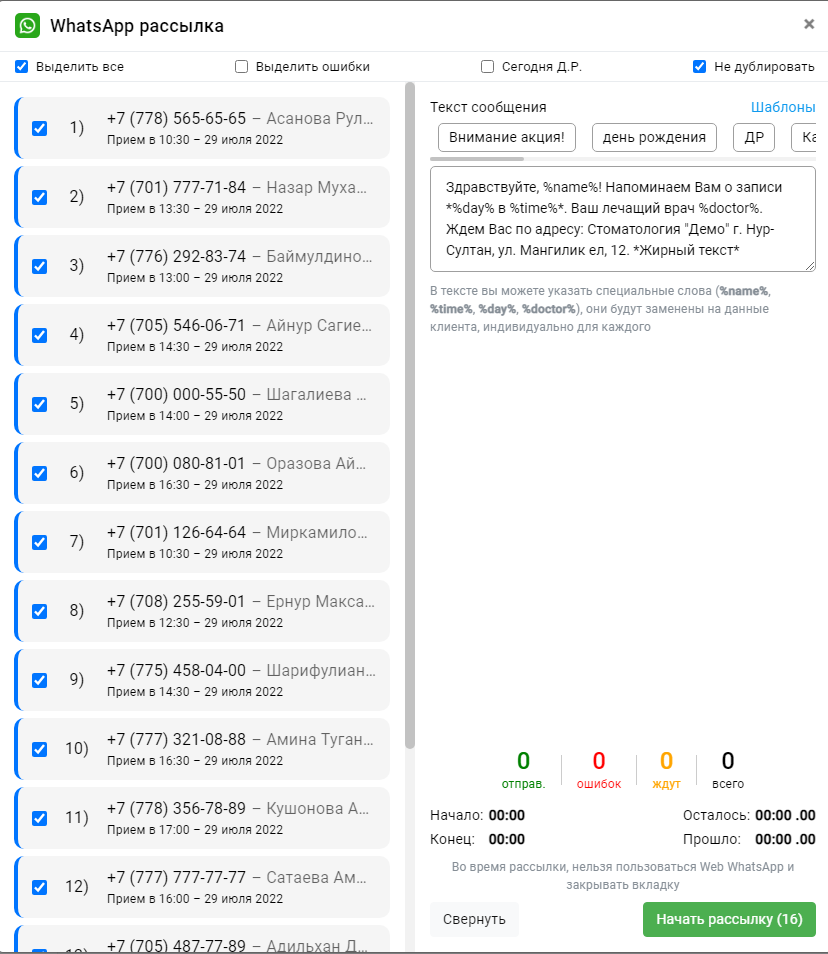Disable the Не дублировать checkbox
Screen dimensions: 828x954
click(700, 66)
